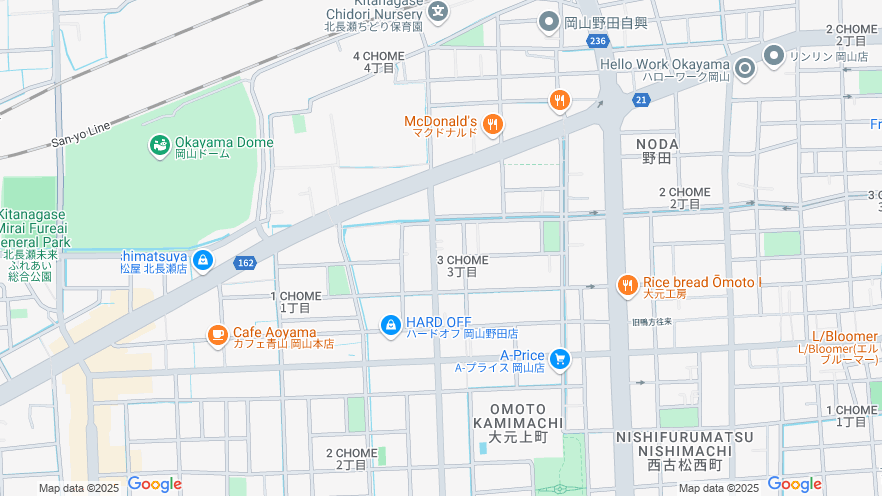882x496 pixels.
Task: Open the Shimatsuya store pin
Action: pyautogui.click(x=203, y=260)
